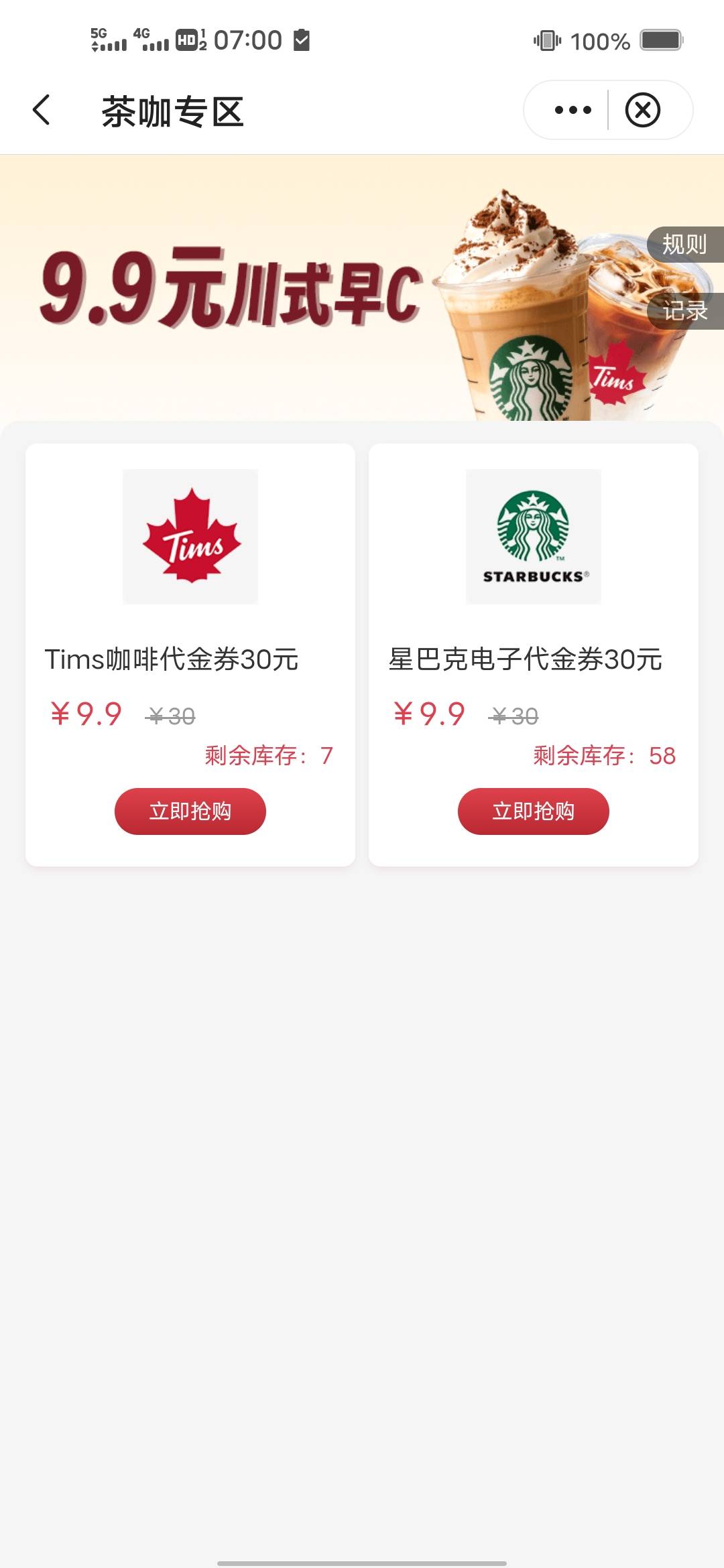This screenshot has width=724, height=1568.
Task: Tap 立即抢购 for Tims咖啡代金券30元
Action: (190, 811)
